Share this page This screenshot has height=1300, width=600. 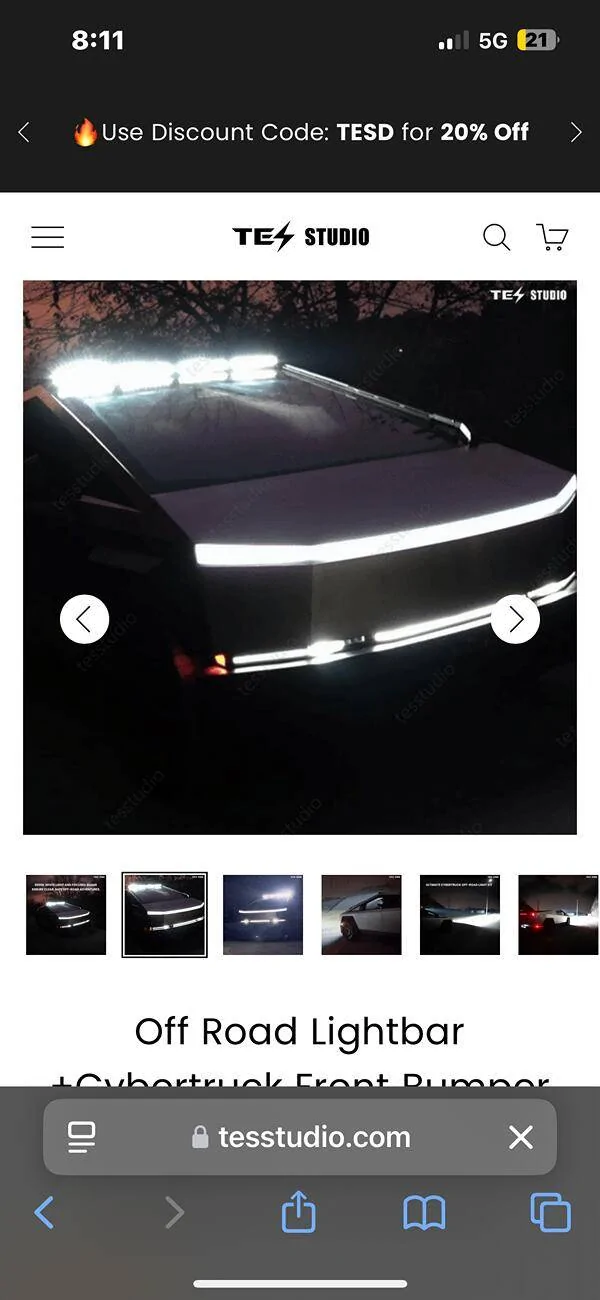click(298, 1213)
